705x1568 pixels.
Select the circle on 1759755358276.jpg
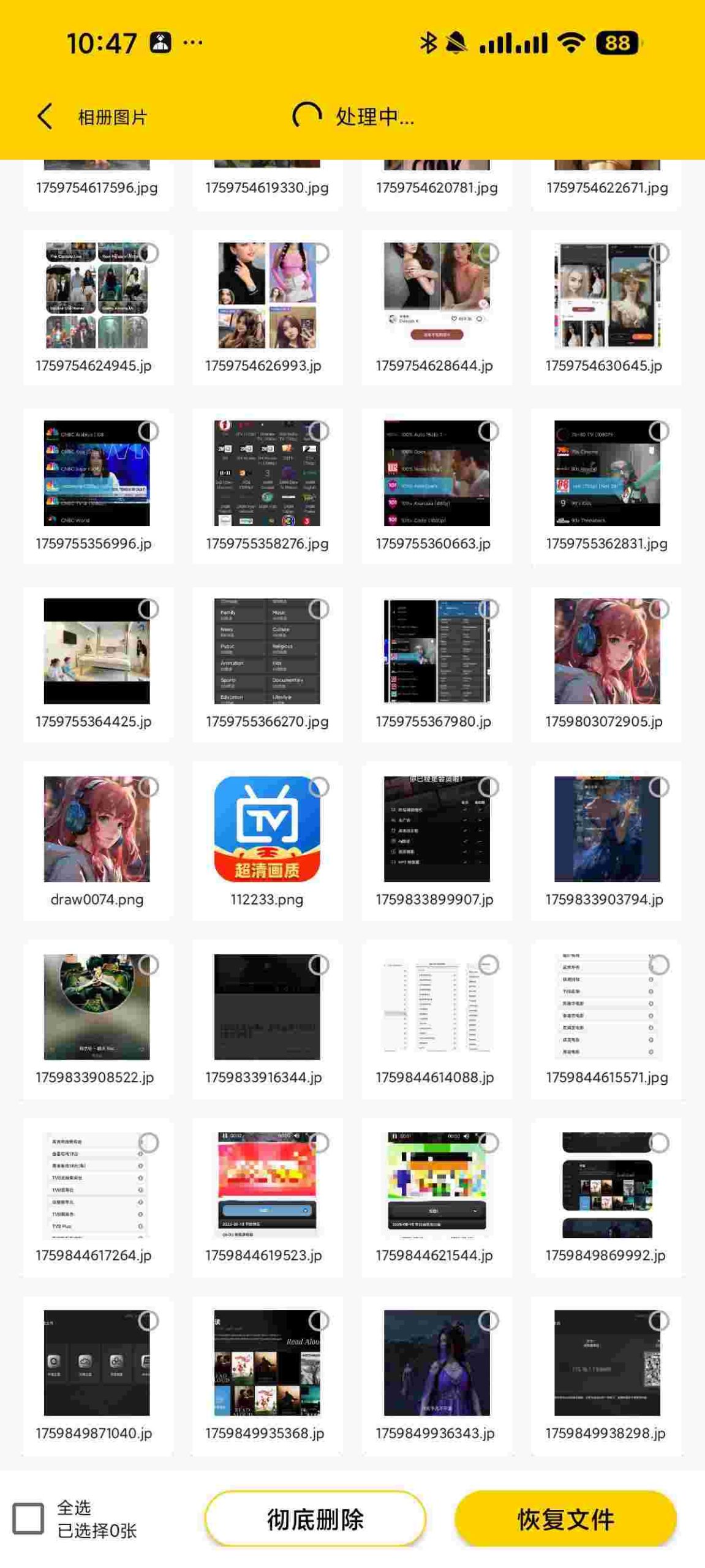319,431
